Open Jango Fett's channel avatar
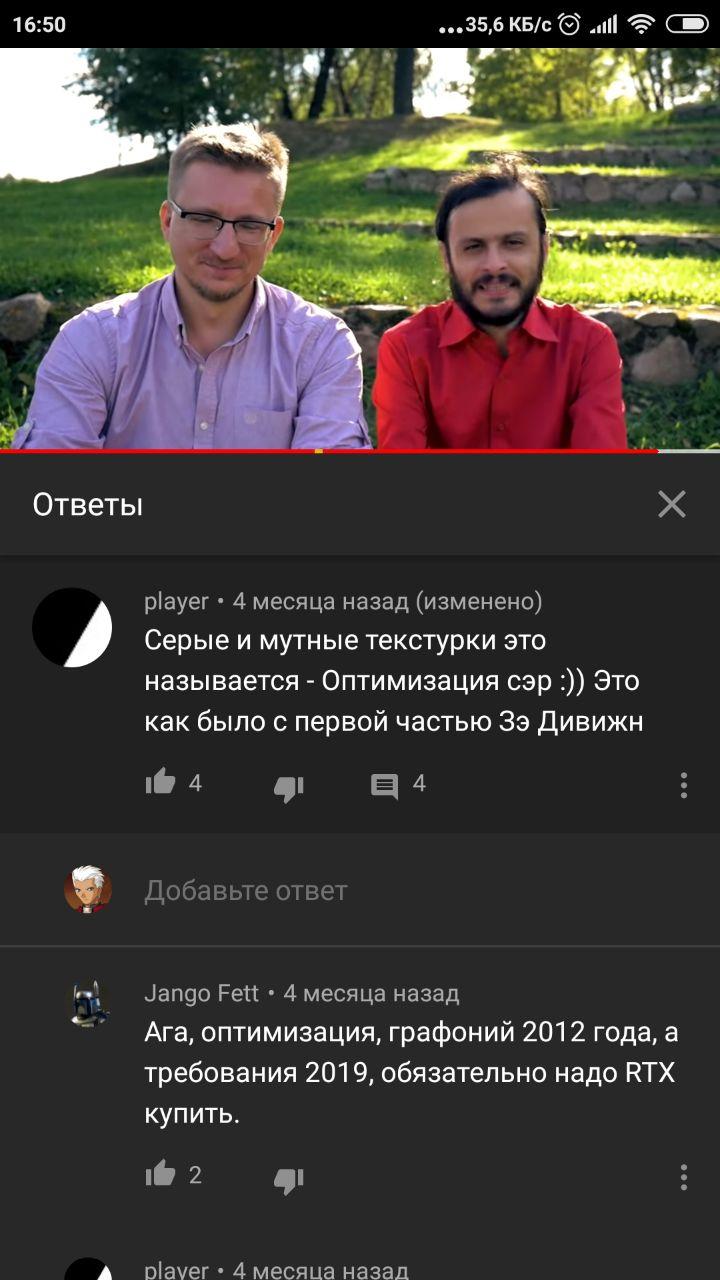 pos(88,1003)
